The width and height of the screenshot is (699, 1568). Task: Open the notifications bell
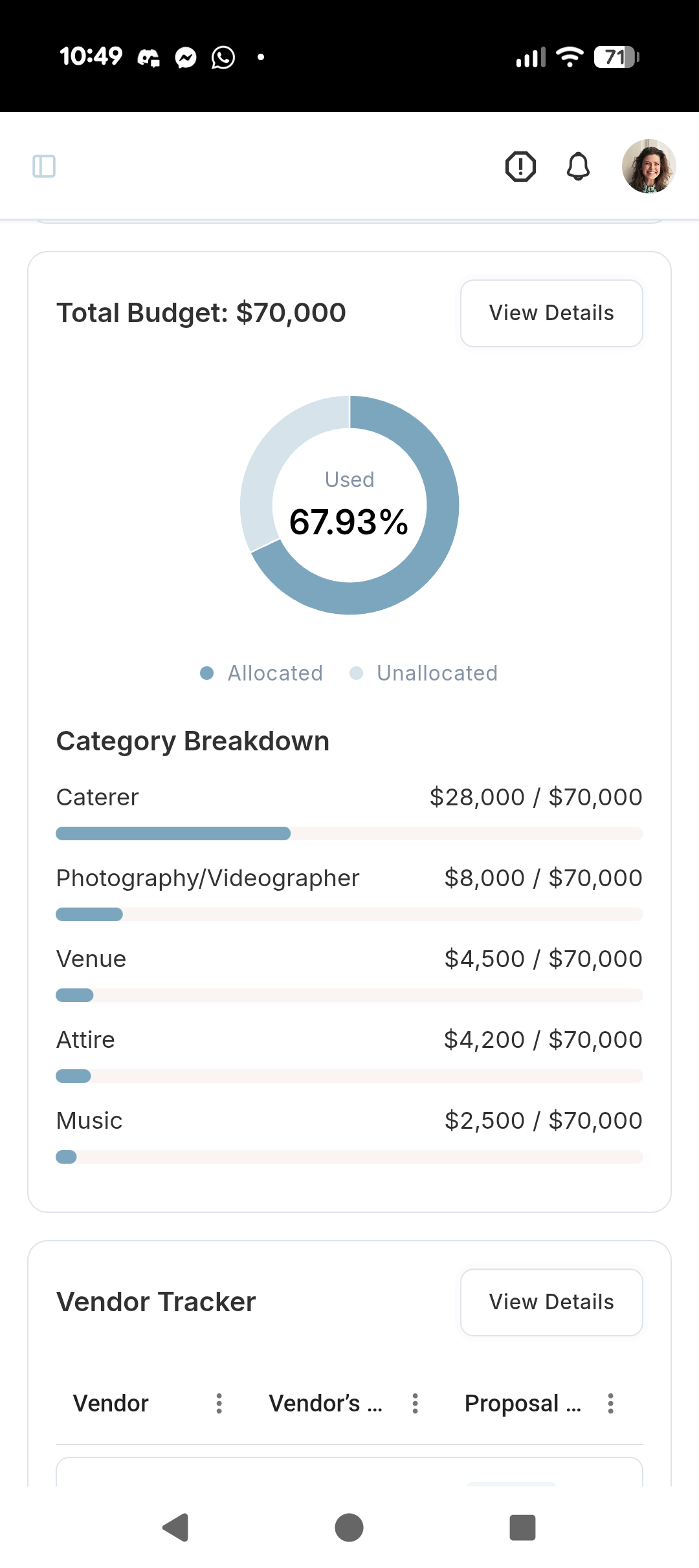[x=578, y=166]
